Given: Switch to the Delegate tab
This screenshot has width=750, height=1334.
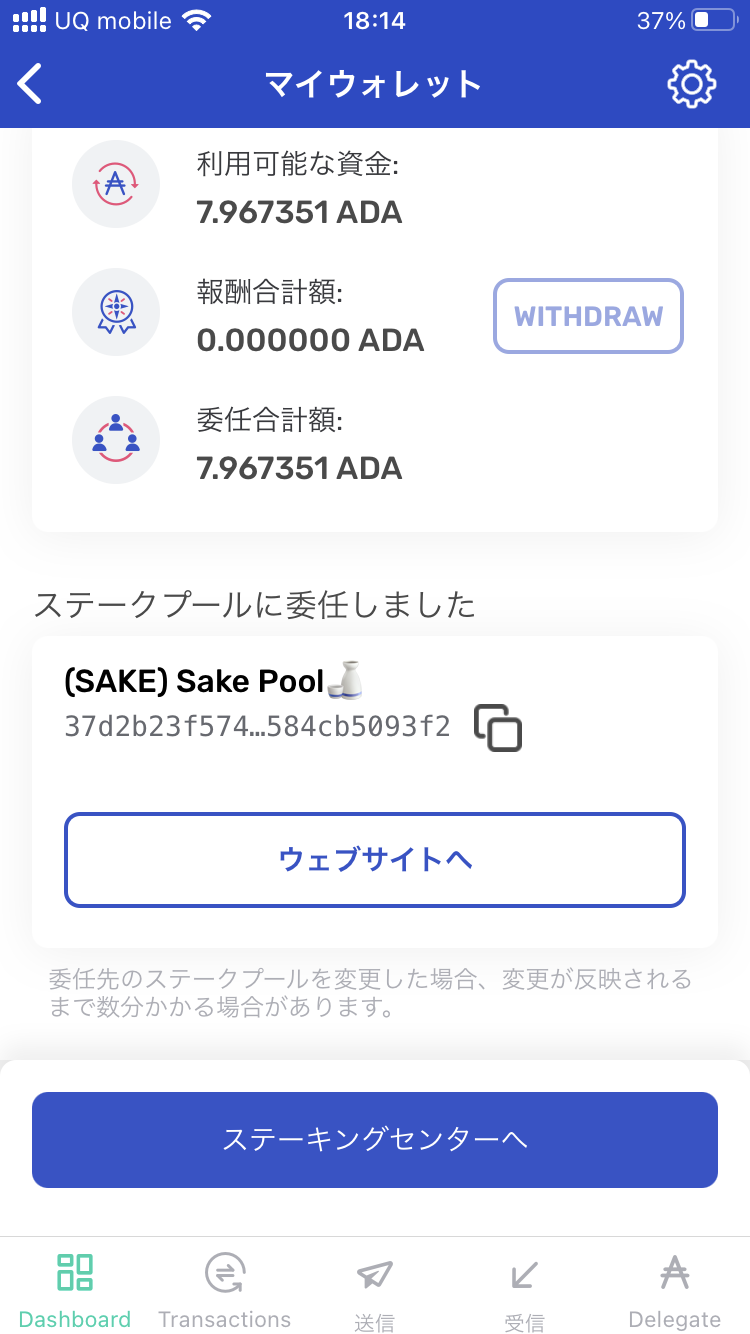Looking at the screenshot, I should pos(675,1290).
